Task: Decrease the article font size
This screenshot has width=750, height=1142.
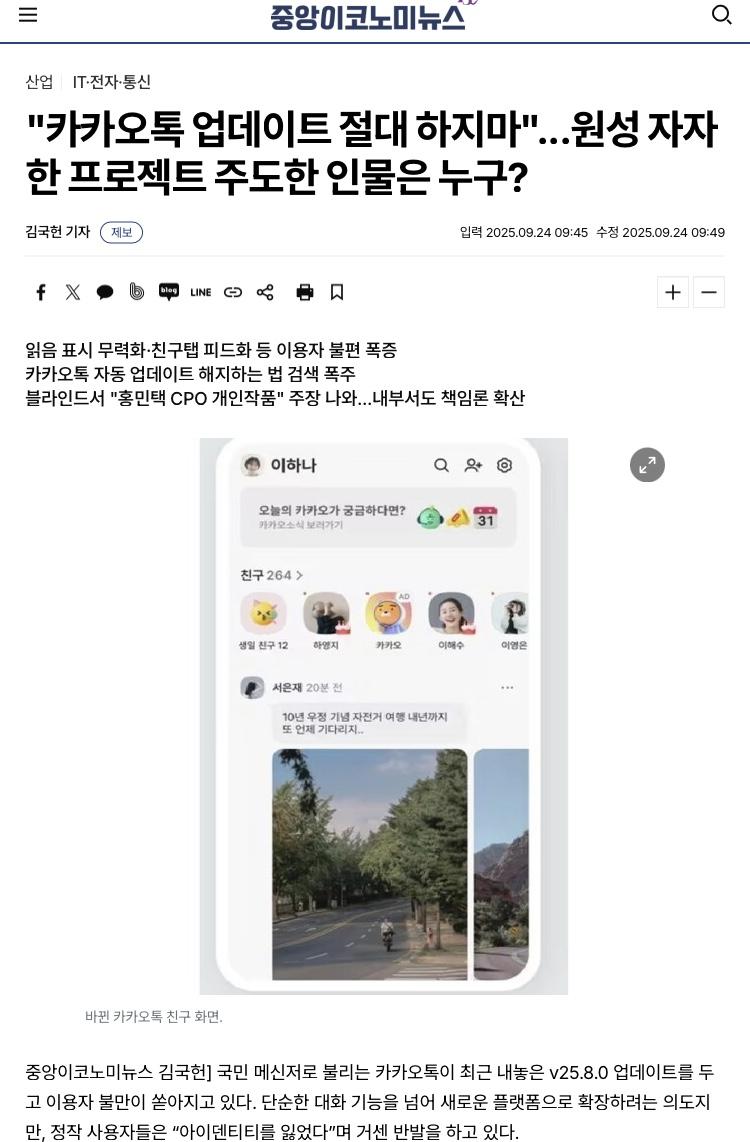Action: tap(709, 292)
